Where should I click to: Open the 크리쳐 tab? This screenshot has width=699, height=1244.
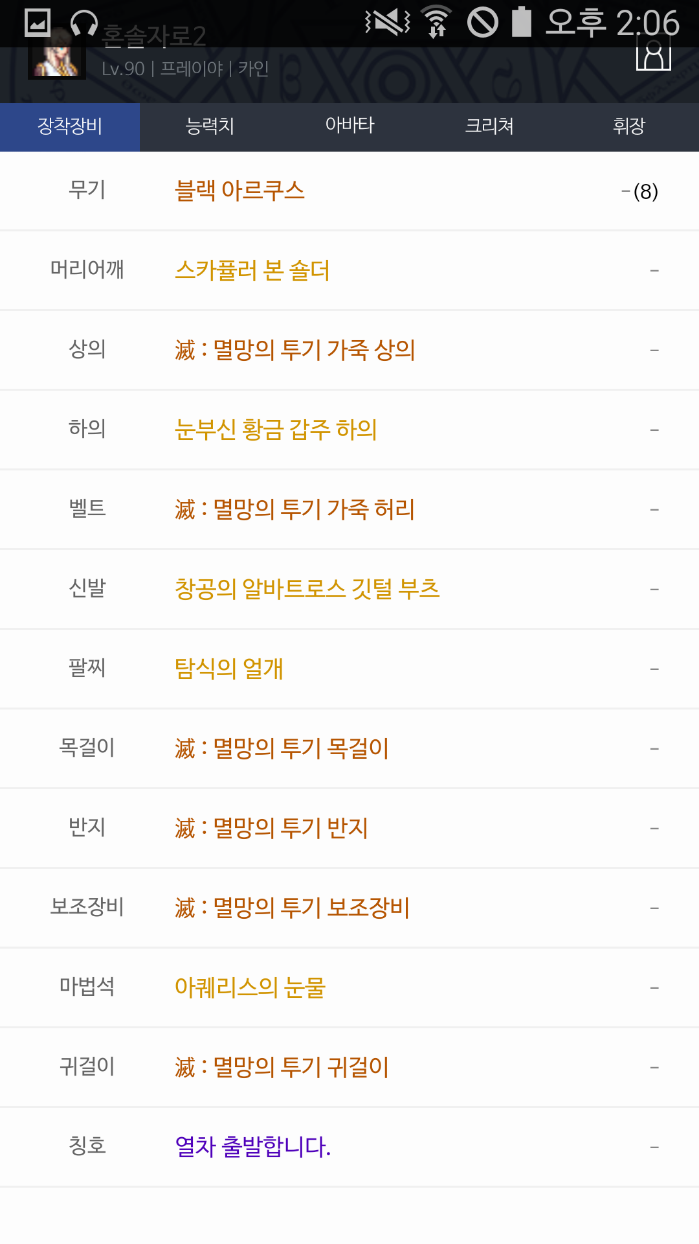[x=489, y=126]
